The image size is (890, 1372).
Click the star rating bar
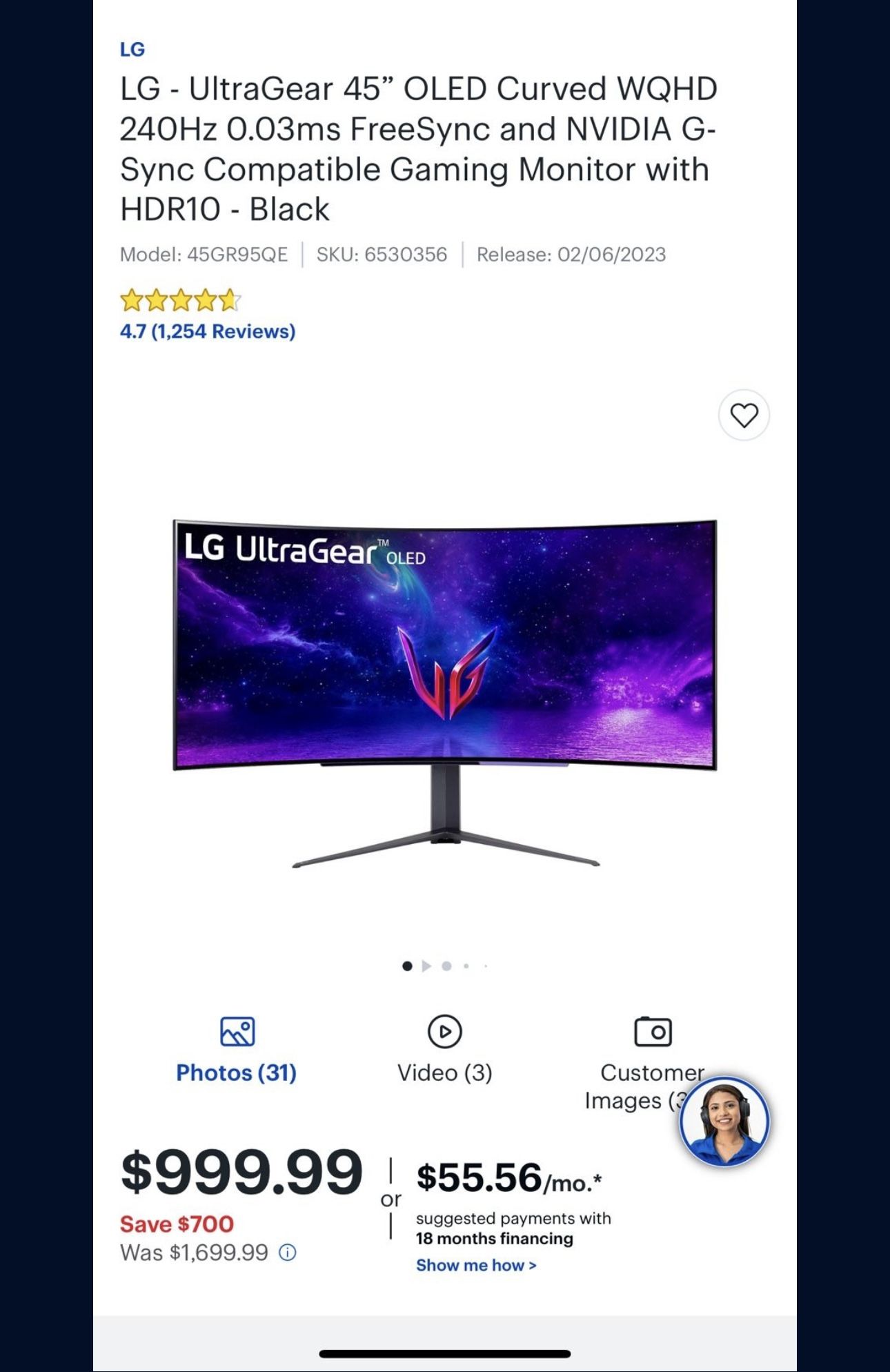(x=180, y=301)
